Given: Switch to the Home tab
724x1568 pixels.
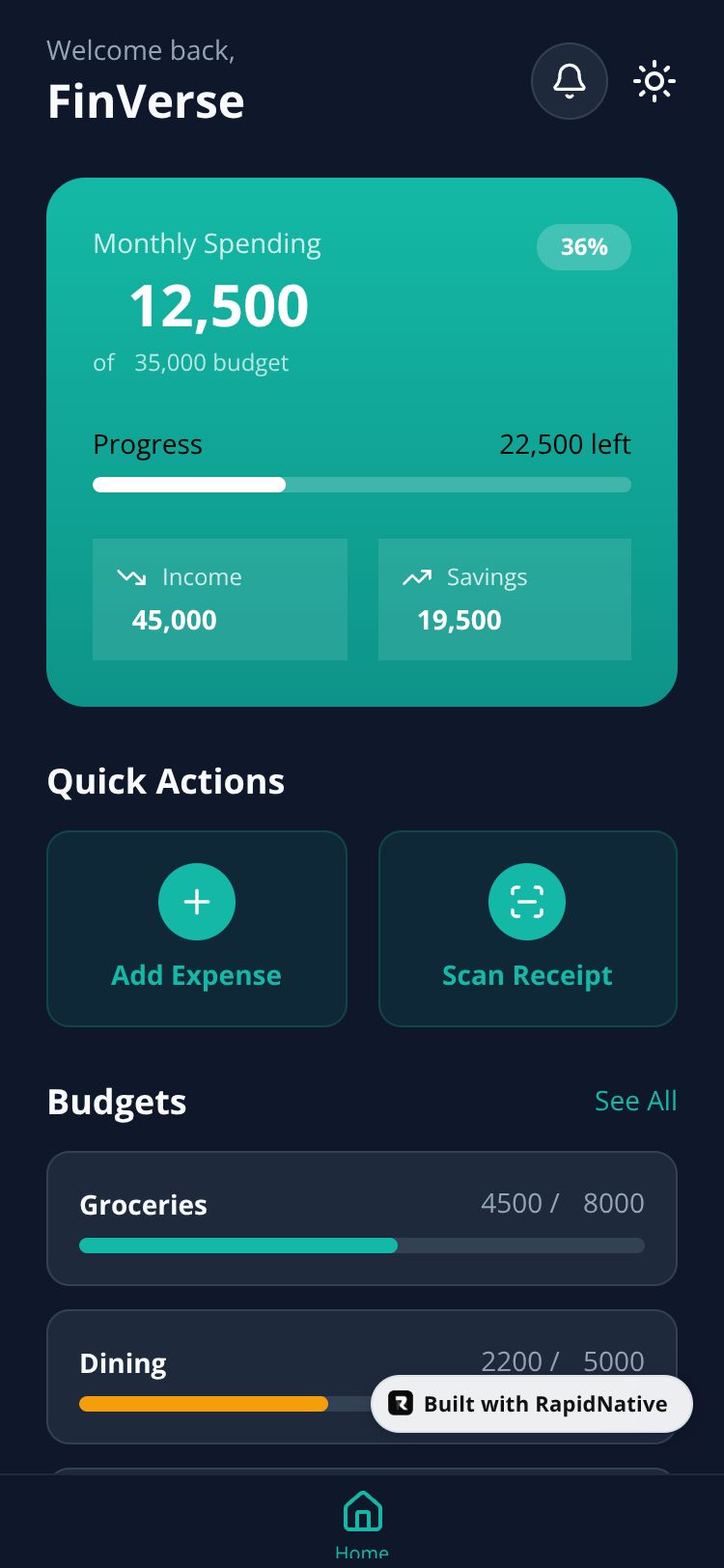Looking at the screenshot, I should point(362,1521).
